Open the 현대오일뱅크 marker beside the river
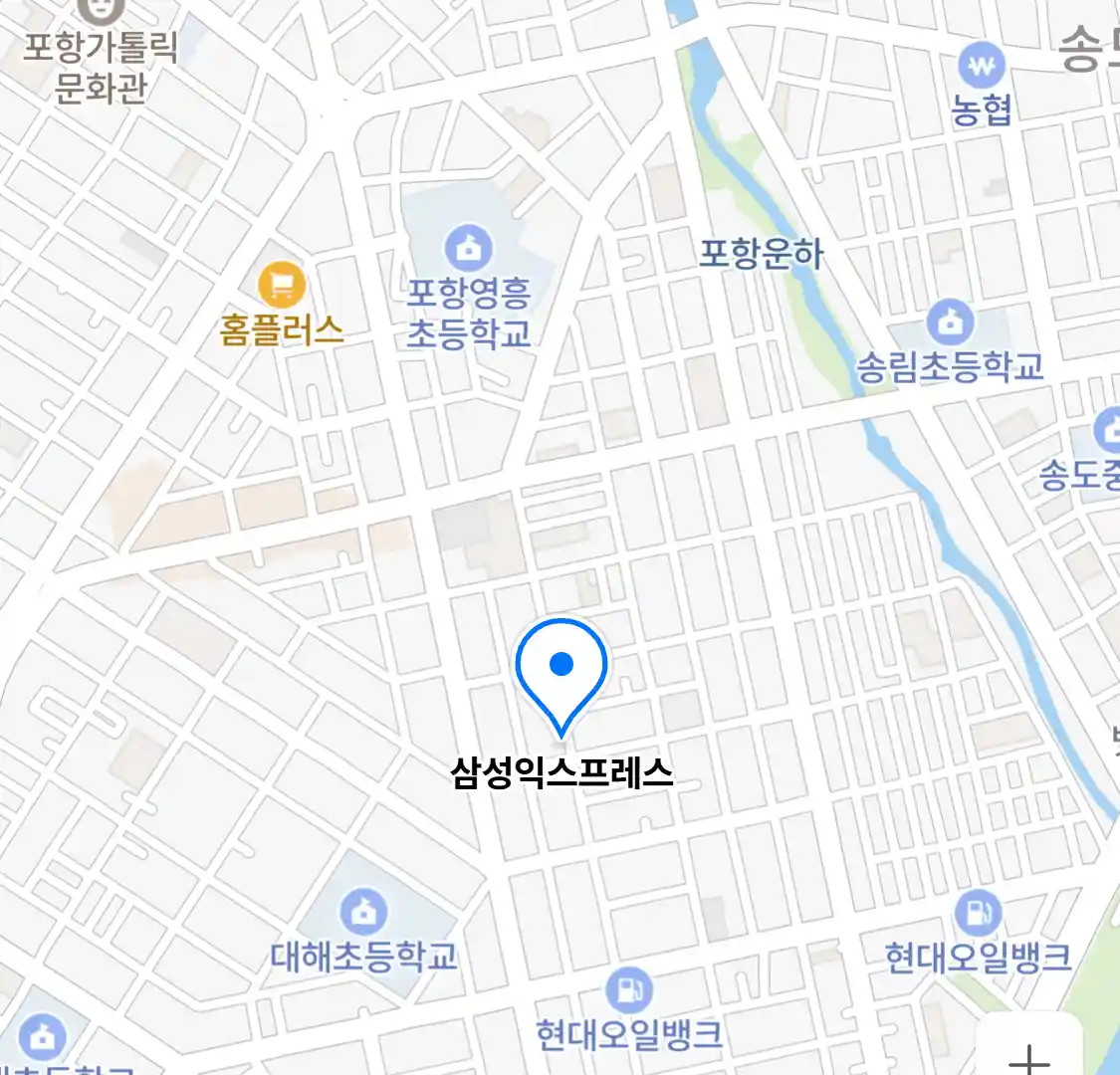Screen dimensions: 1120x1075 (978, 913)
